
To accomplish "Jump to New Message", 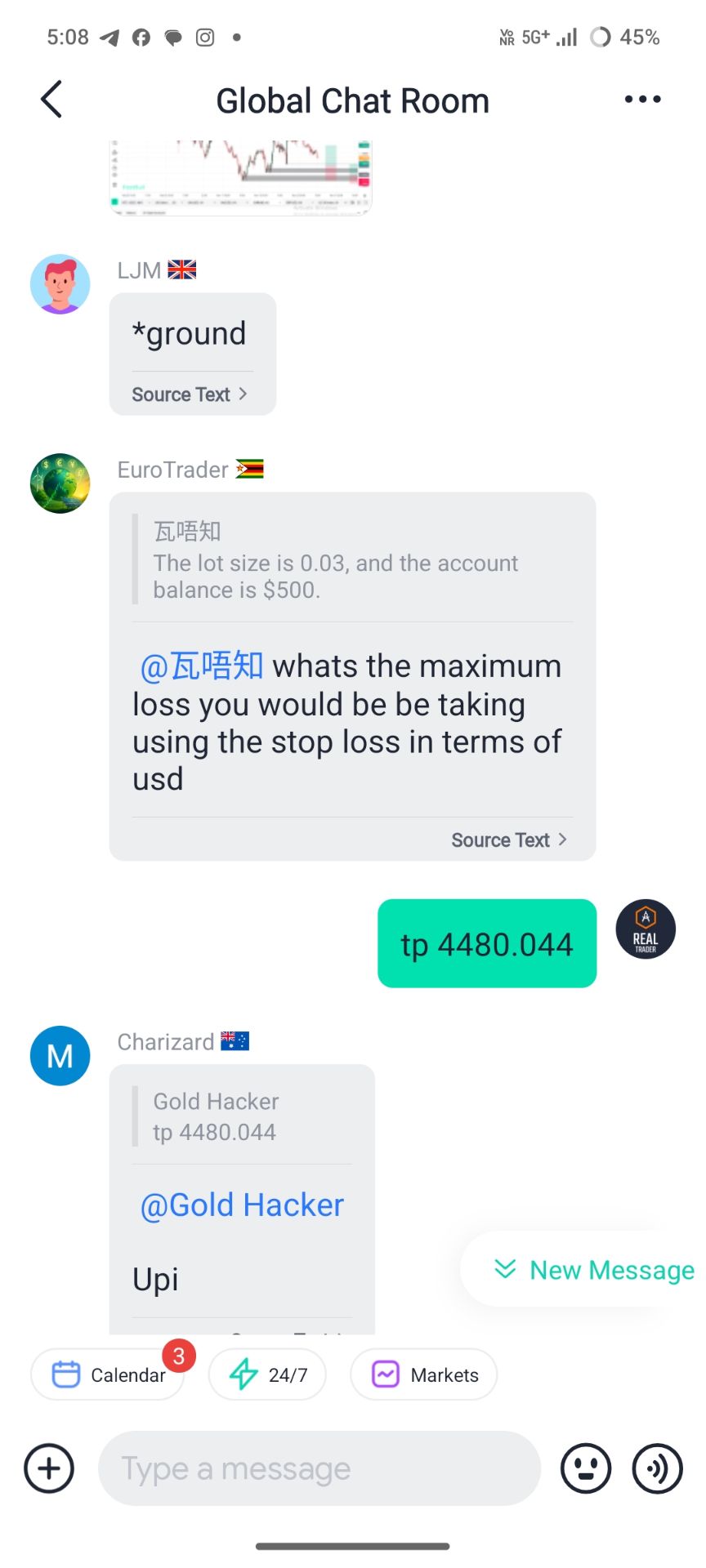I will [595, 1270].
